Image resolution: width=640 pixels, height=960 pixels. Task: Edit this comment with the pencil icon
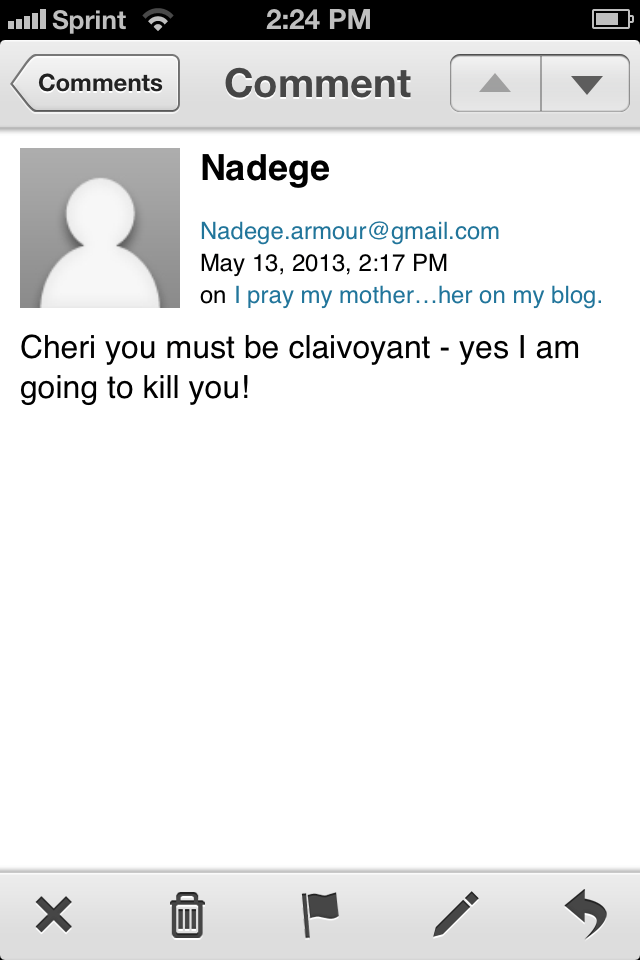[x=455, y=915]
